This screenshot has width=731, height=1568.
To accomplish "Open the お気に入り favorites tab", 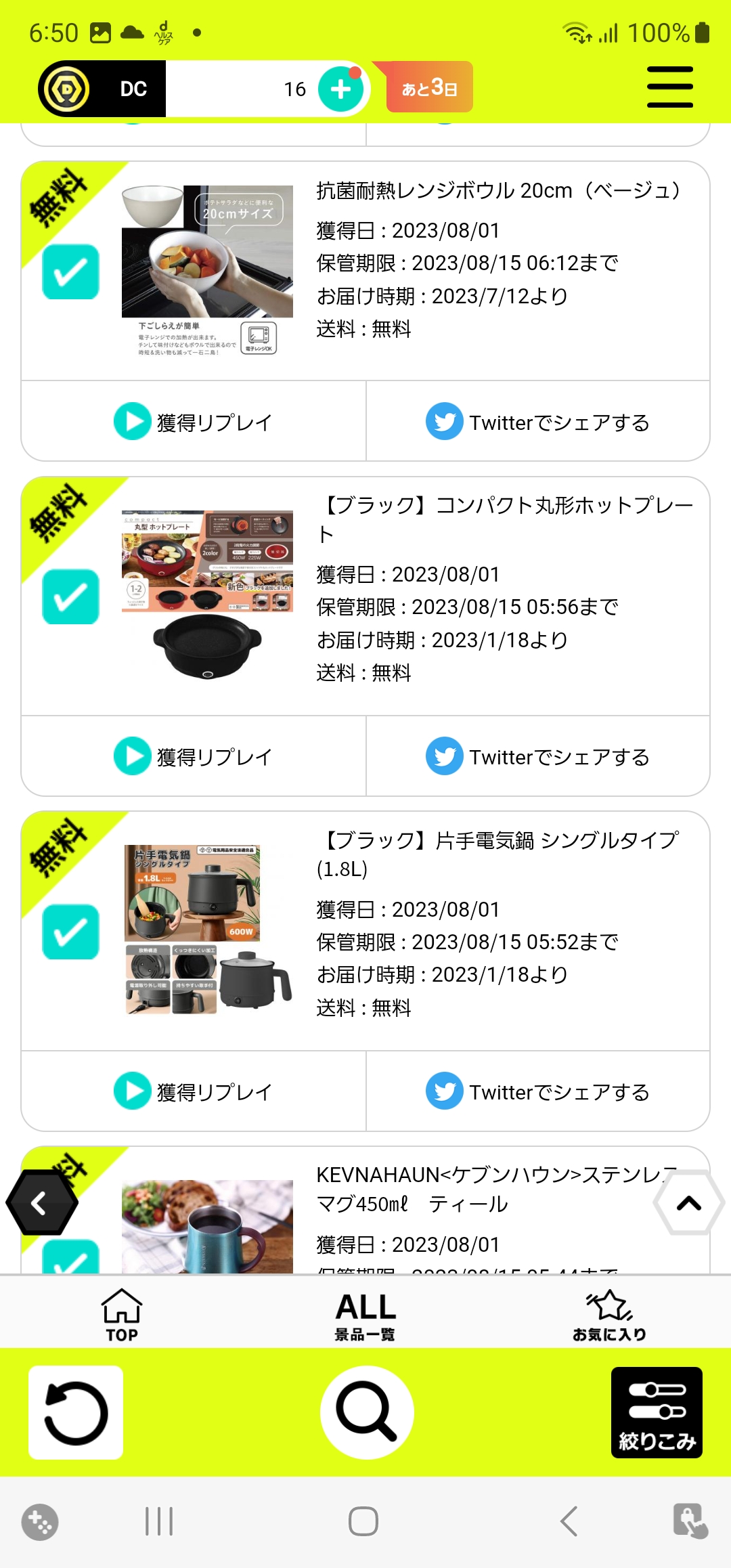I will [609, 1314].
